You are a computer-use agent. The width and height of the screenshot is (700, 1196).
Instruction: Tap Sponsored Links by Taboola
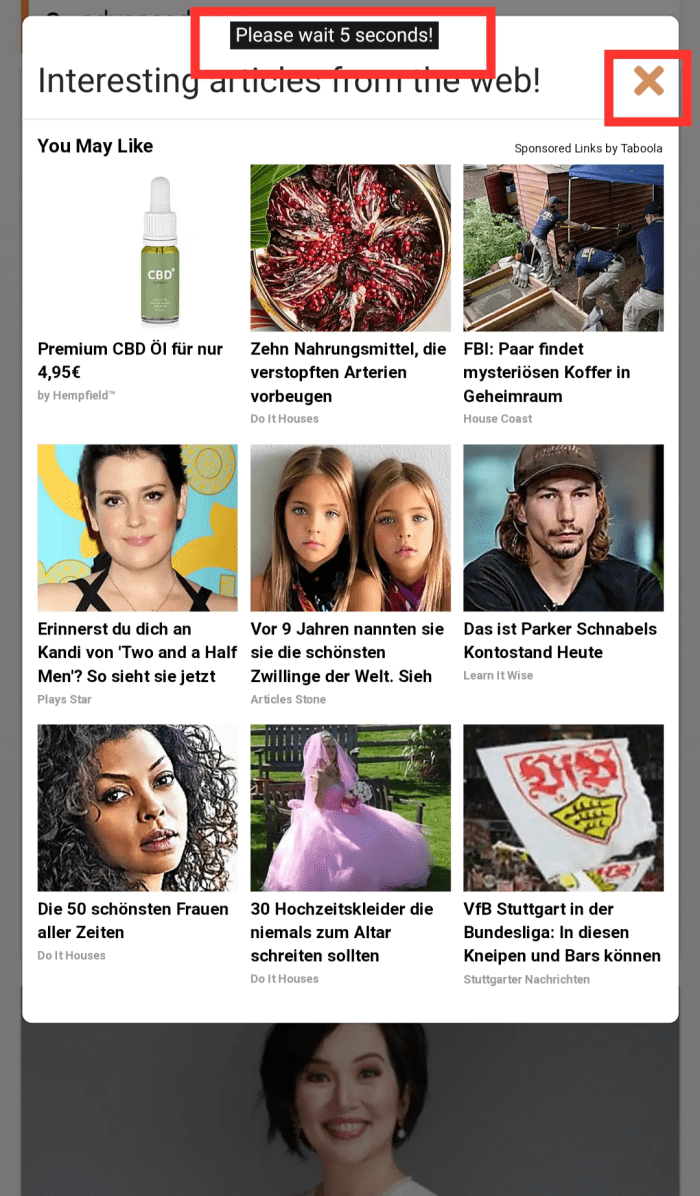(x=588, y=148)
